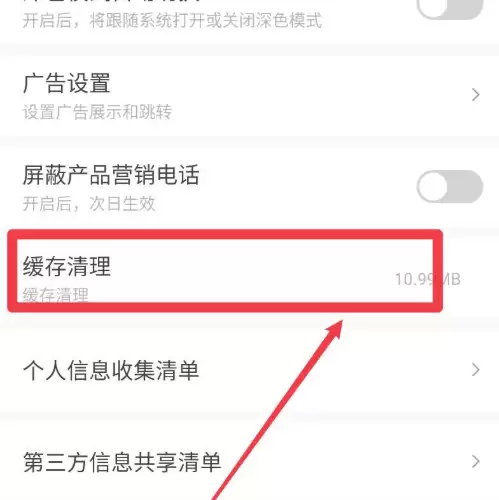499x500 pixels.
Task: Open 第三方信息共享清单
Action: point(249,462)
